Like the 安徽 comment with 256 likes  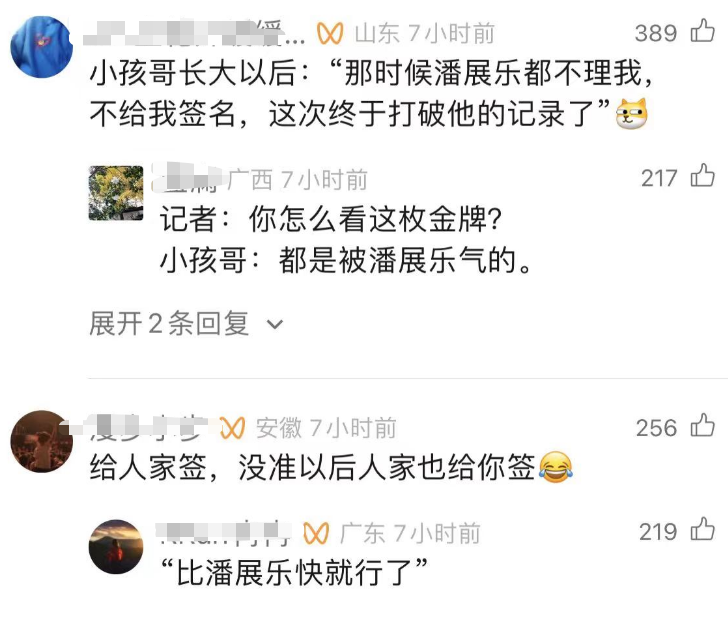(x=703, y=427)
